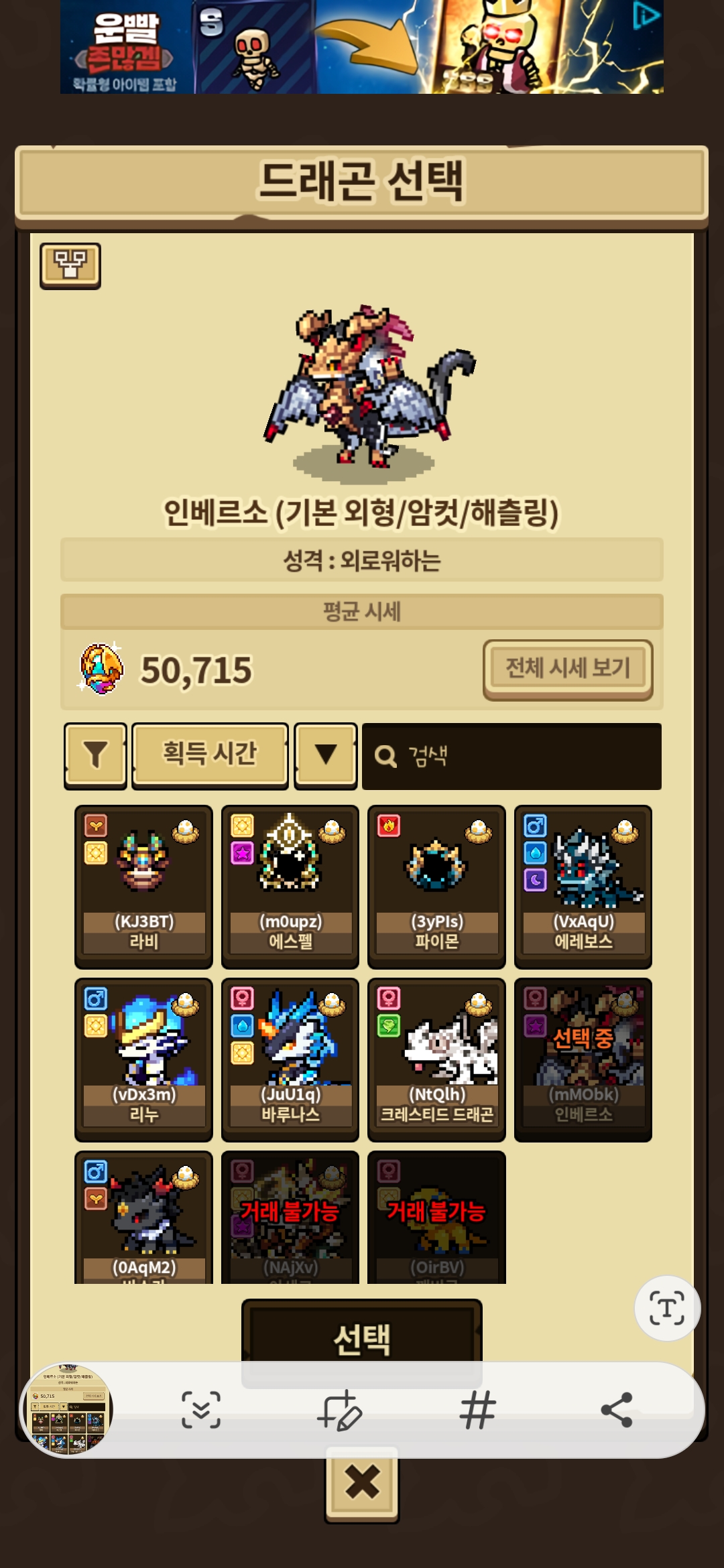Screen dimensions: 724x1568
Task: Open the screenshot preview thumbnail
Action: coord(67,1409)
